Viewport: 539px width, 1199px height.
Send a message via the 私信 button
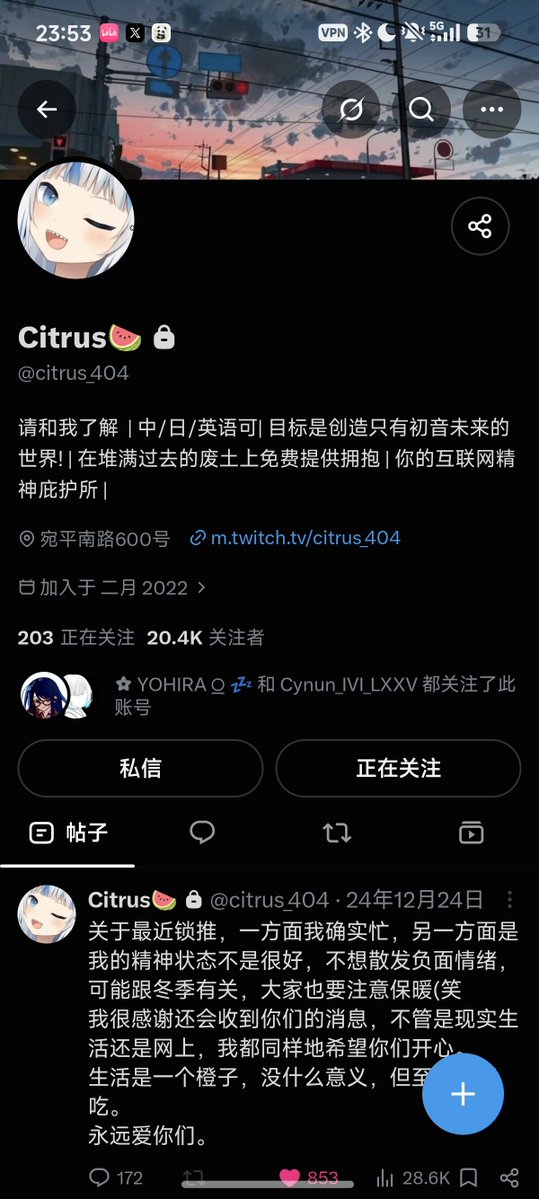click(141, 768)
